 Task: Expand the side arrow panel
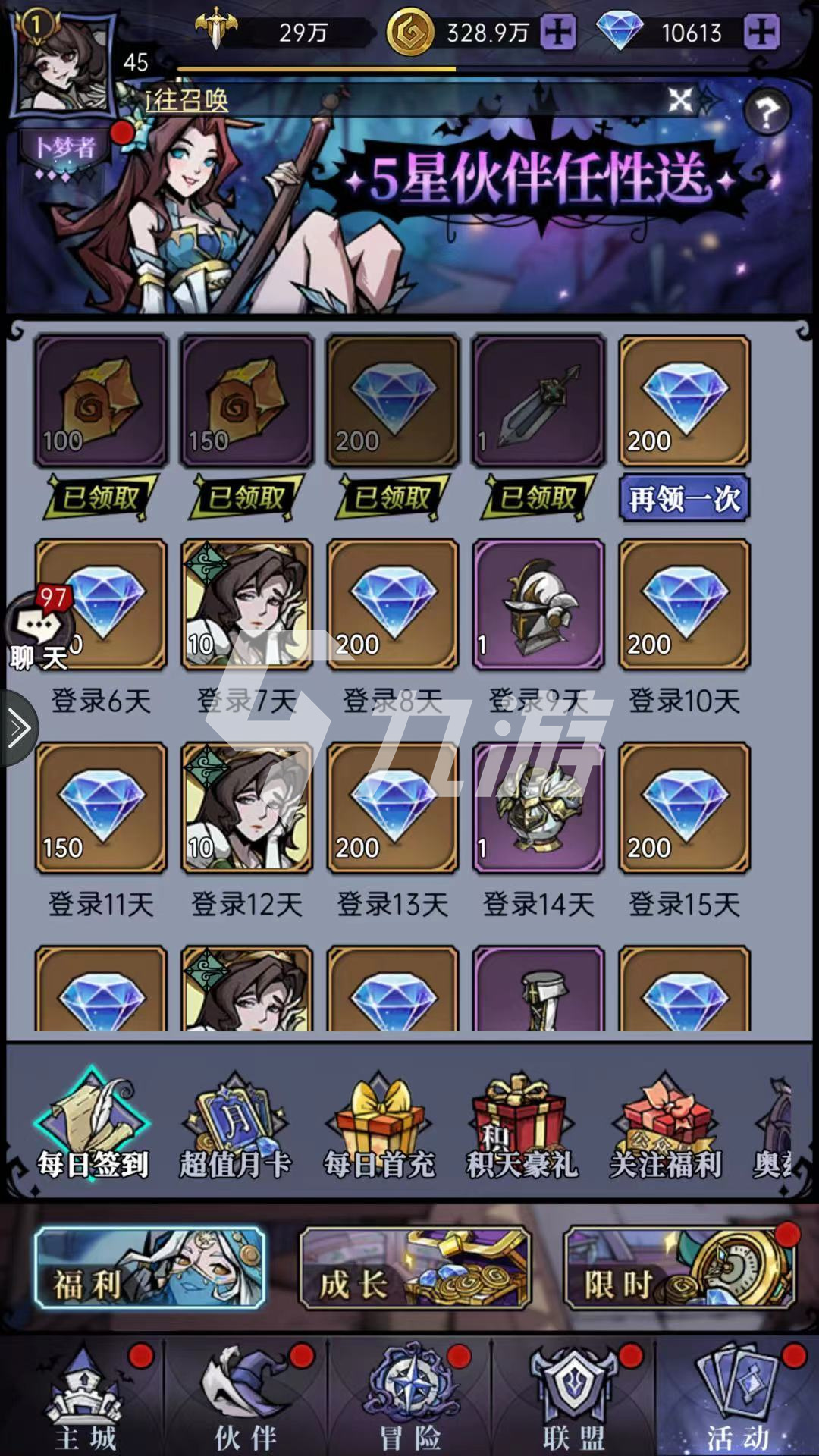pos(18,729)
